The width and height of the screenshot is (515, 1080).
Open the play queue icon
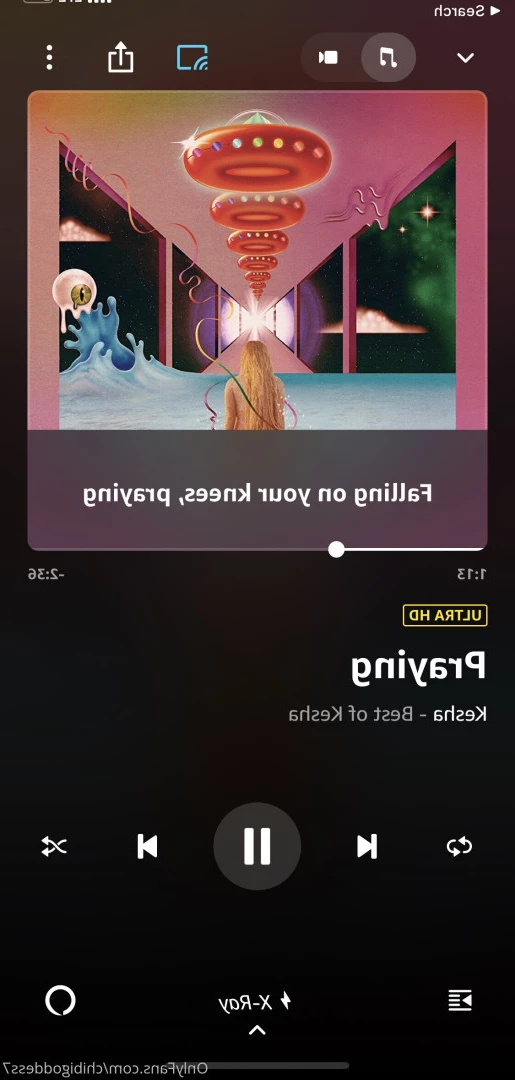pyautogui.click(x=460, y=1000)
